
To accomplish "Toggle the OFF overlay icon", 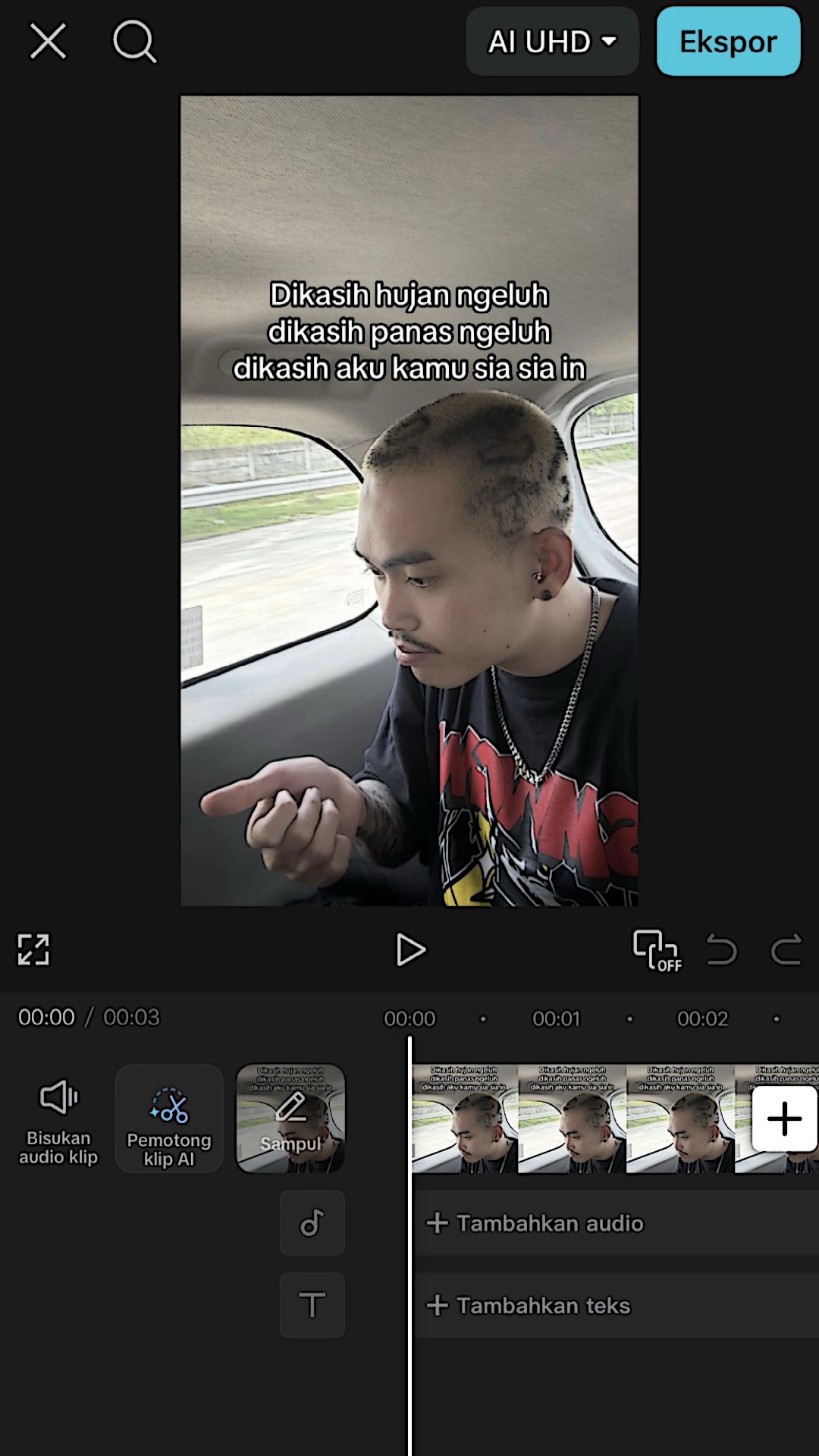I will [x=657, y=950].
